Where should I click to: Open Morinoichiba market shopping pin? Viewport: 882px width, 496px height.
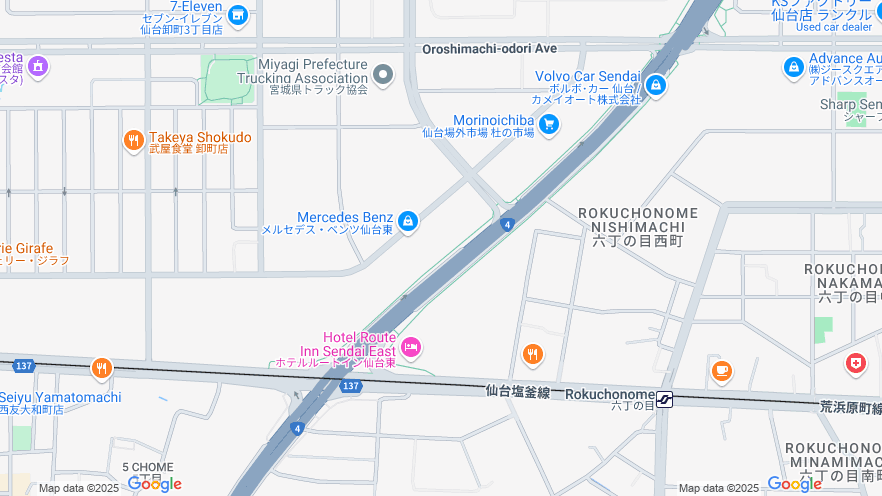coord(548,123)
